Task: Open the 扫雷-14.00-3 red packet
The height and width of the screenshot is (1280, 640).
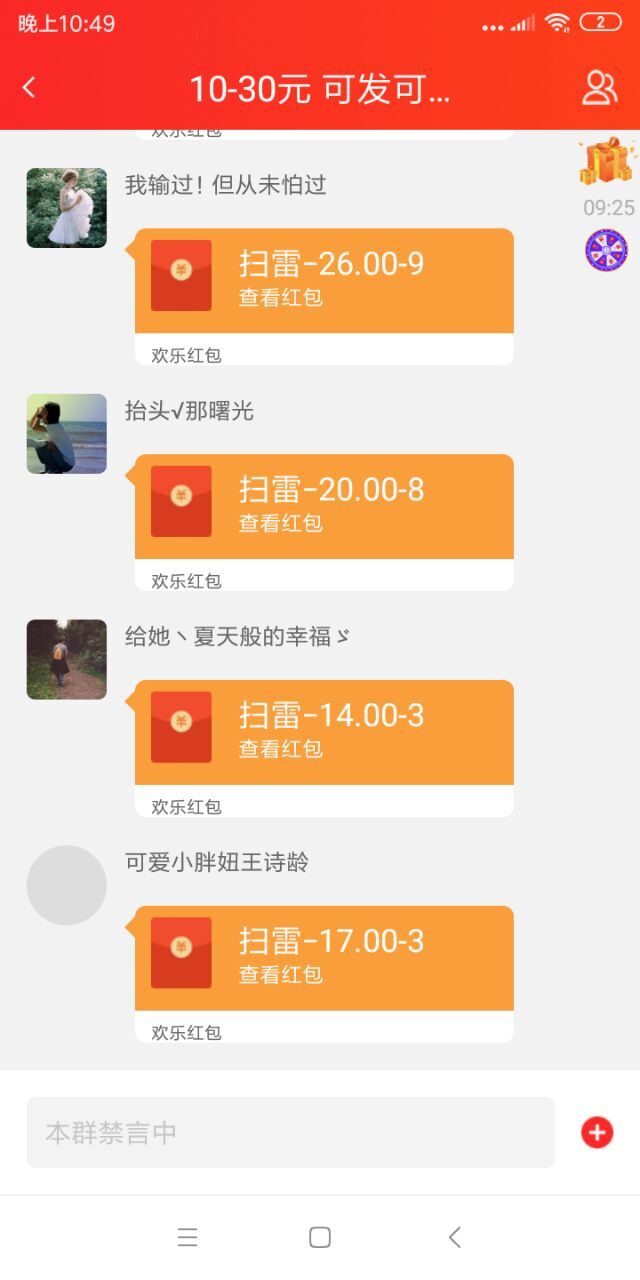Action: tap(324, 732)
